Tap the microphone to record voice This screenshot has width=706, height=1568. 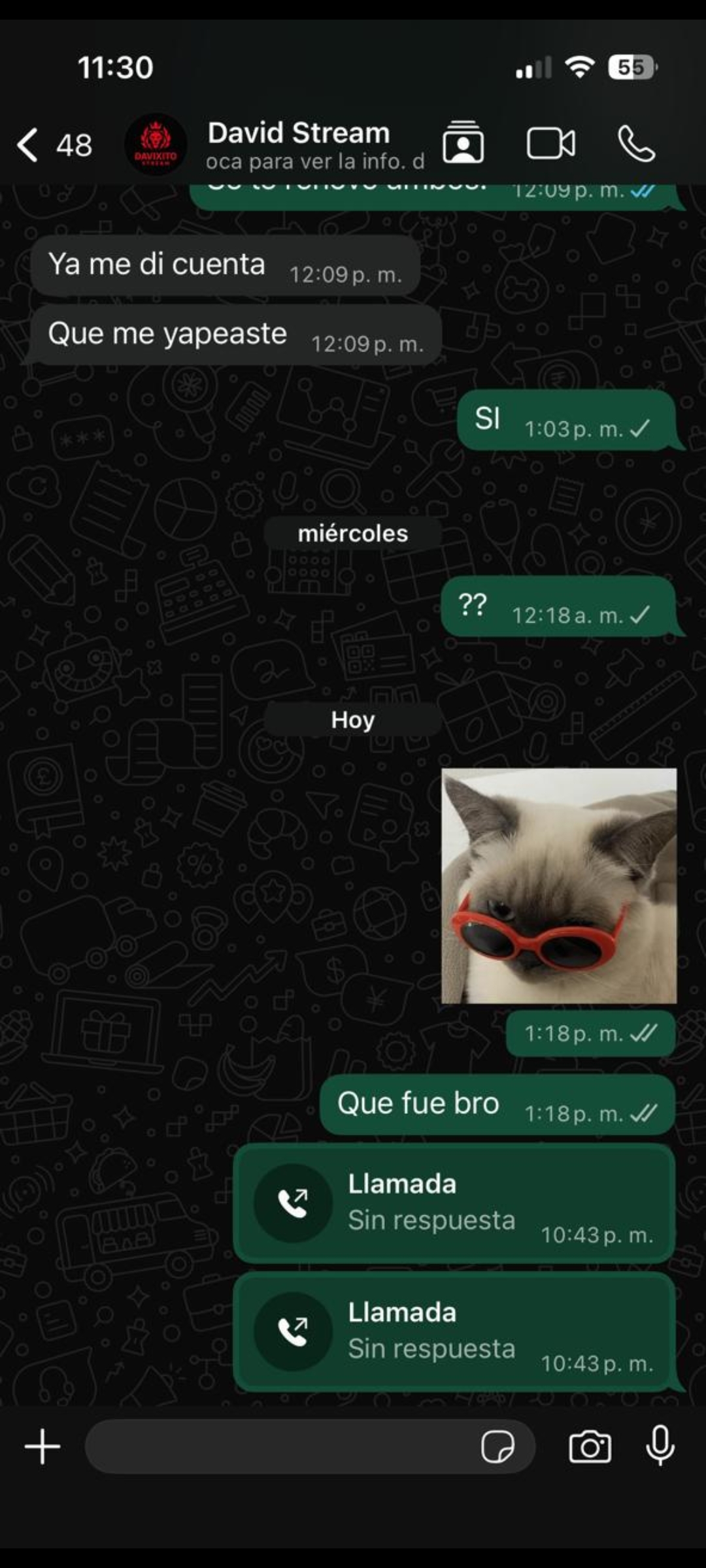tap(660, 1446)
